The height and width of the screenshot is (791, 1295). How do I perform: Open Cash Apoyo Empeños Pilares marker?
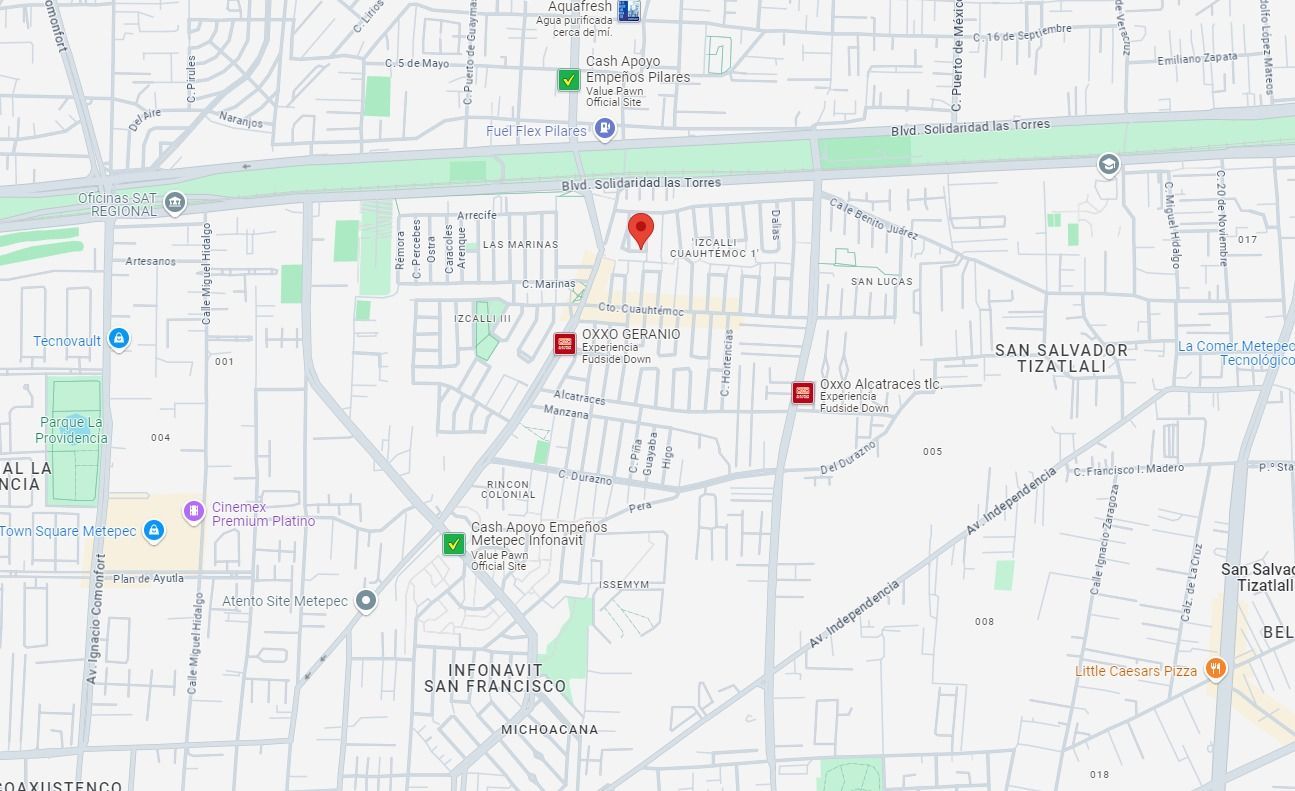click(x=569, y=80)
